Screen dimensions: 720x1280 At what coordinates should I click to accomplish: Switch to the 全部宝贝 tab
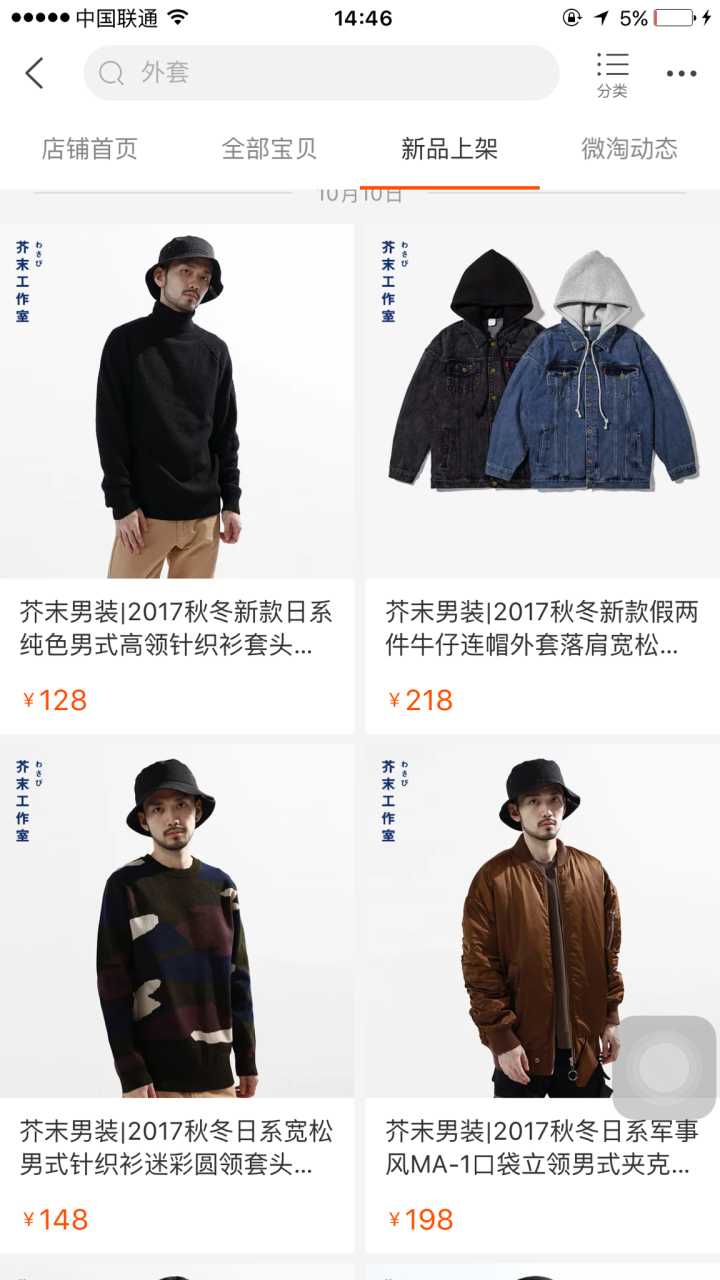pos(269,149)
